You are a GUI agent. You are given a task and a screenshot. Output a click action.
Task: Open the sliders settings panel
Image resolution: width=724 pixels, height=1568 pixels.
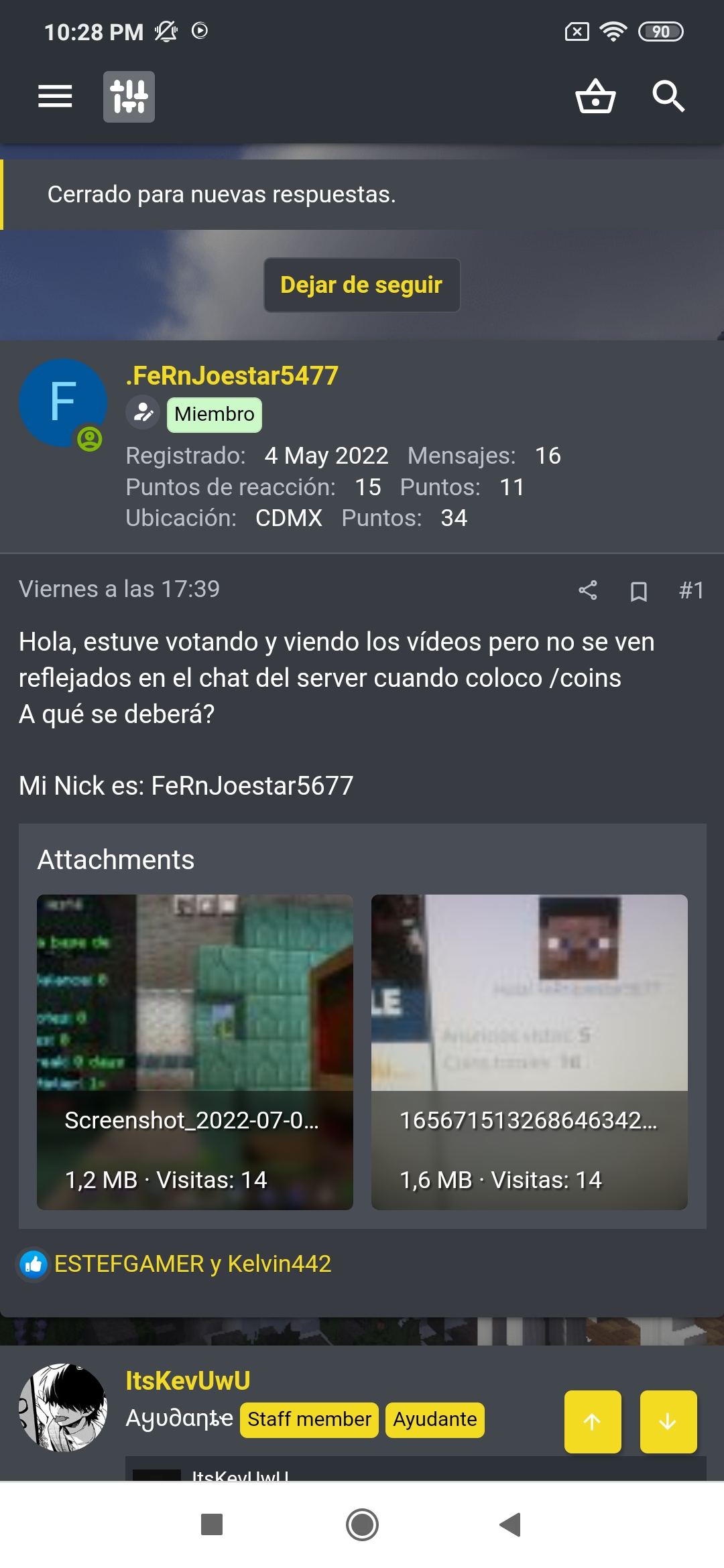pos(129,96)
